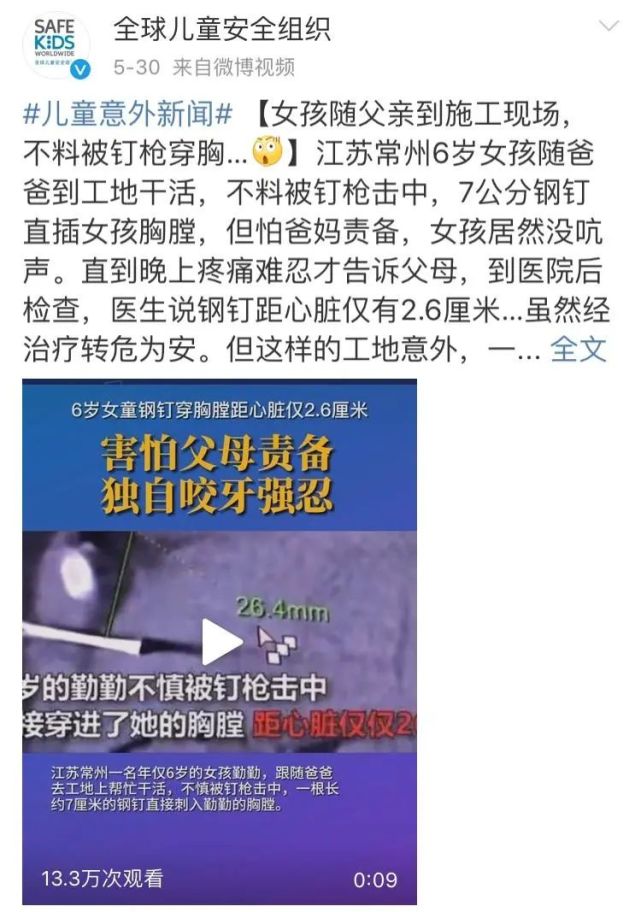Expand the post options chevron
The width and height of the screenshot is (641, 912).
(608, 26)
